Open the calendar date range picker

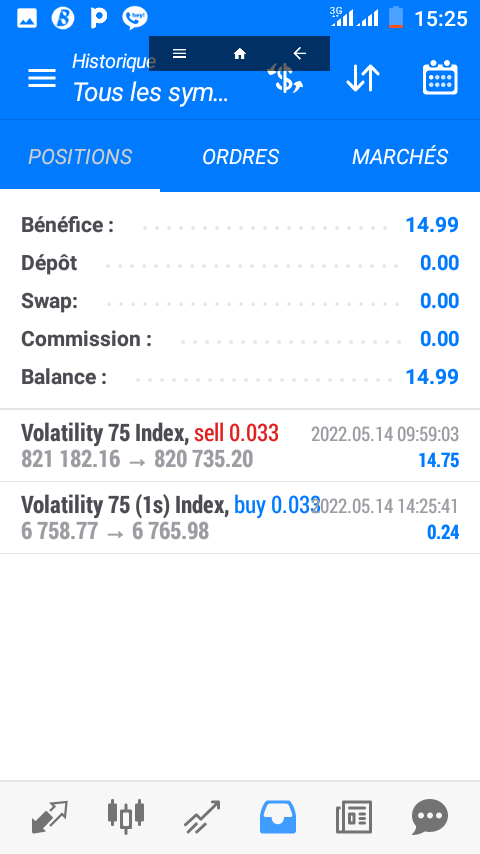point(440,78)
